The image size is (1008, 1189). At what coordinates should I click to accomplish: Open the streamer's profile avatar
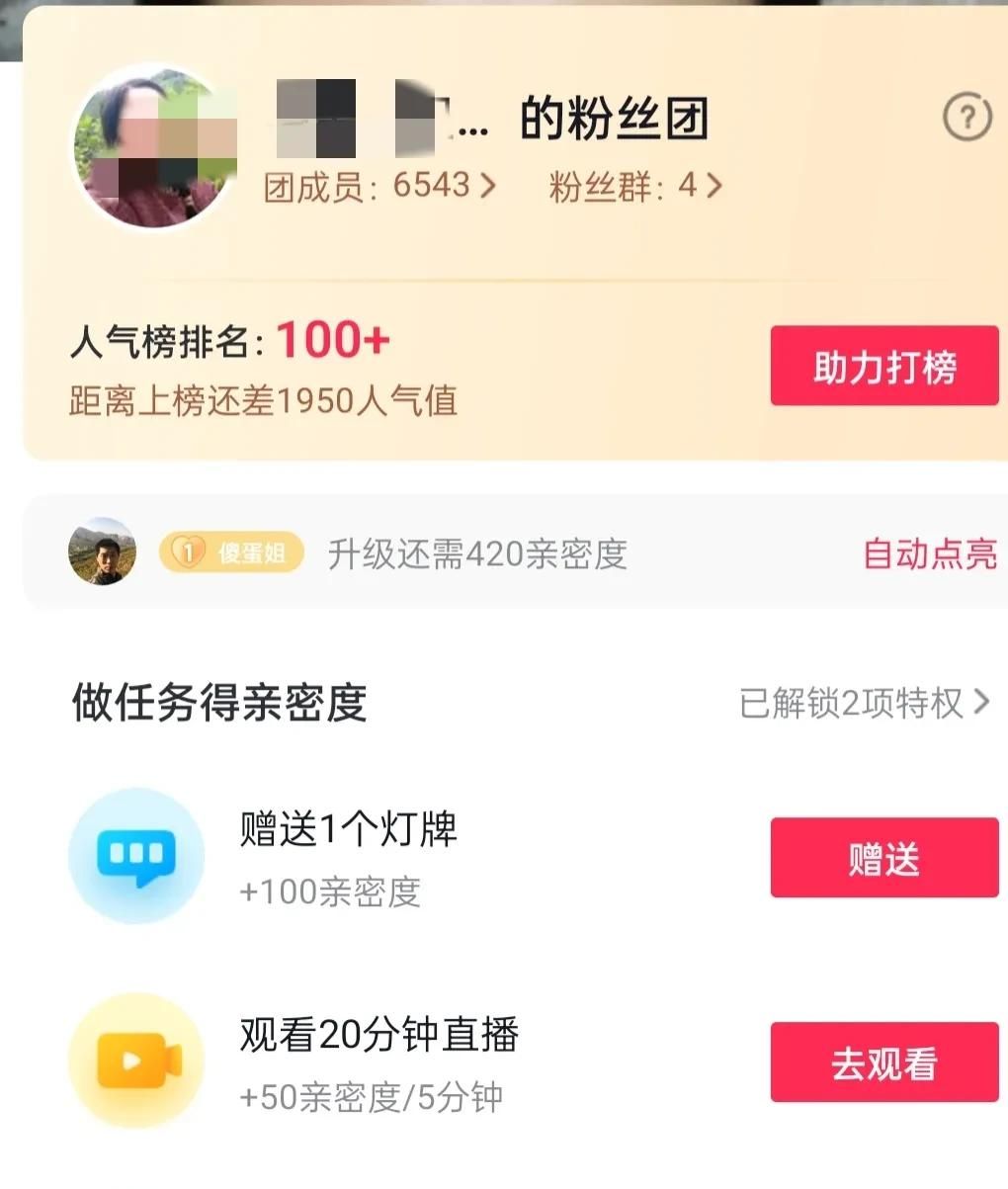tap(154, 148)
